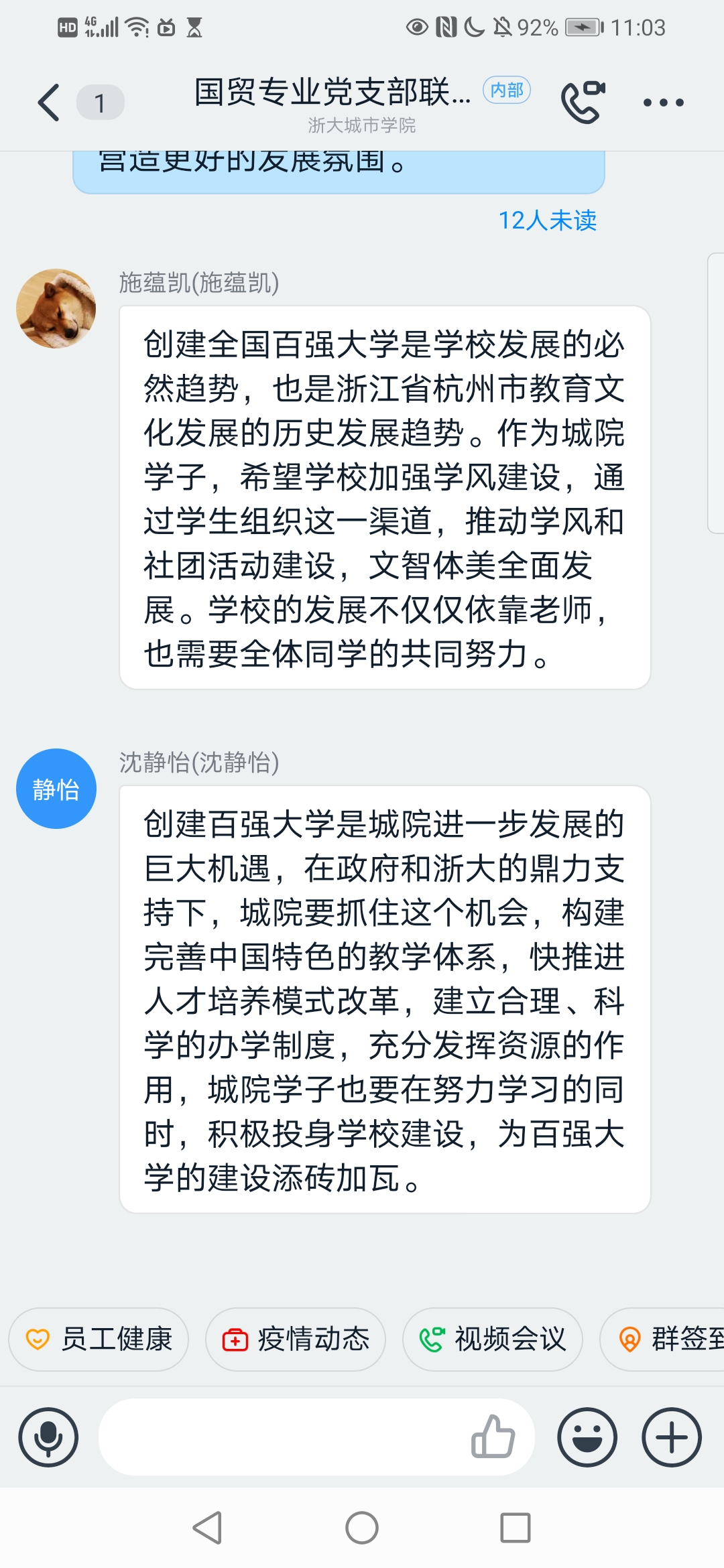This screenshot has height=1568, width=724.
Task: Send a thumbs-up reaction
Action: coord(493,1436)
